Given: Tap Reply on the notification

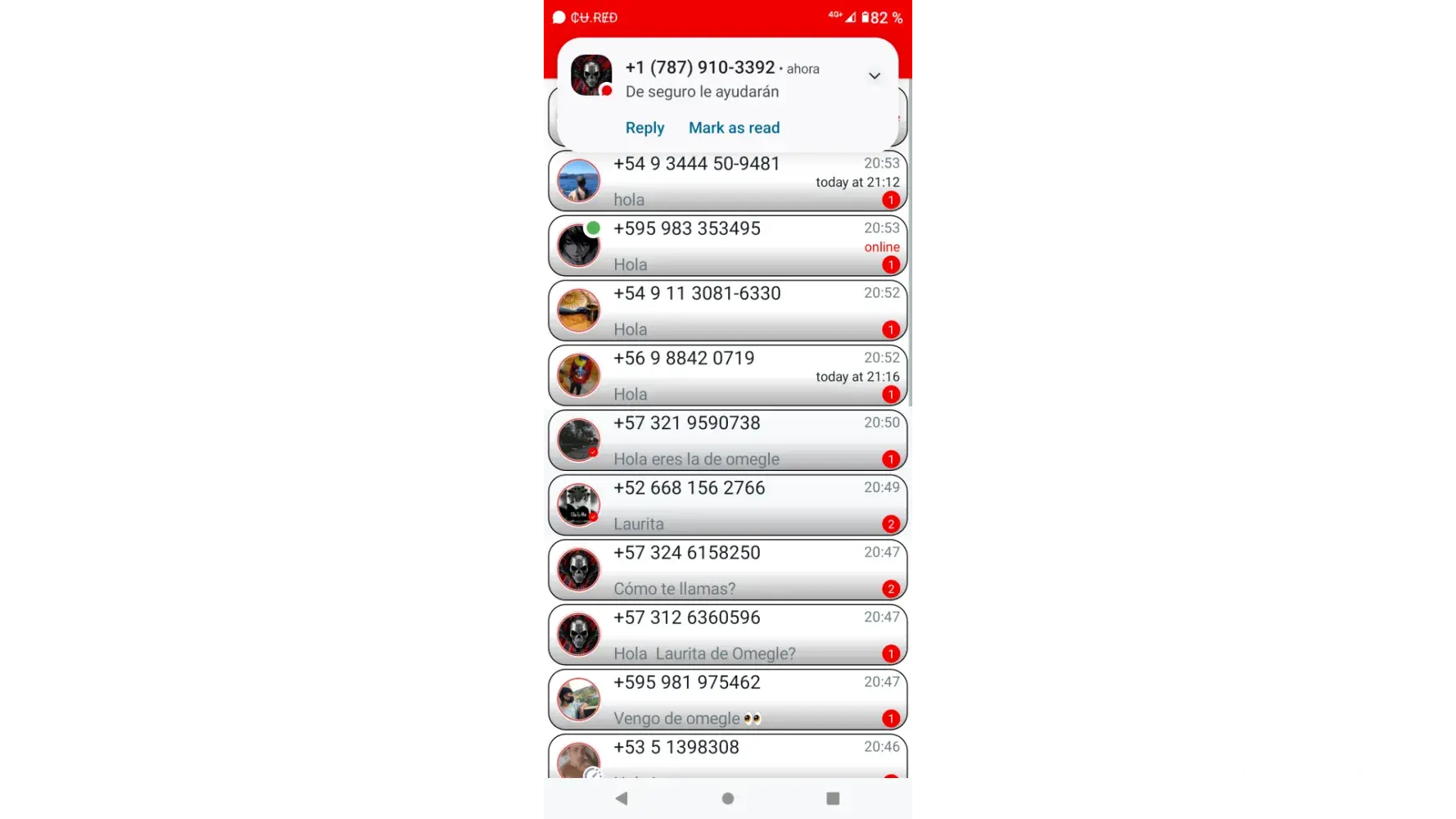Looking at the screenshot, I should tap(644, 128).
